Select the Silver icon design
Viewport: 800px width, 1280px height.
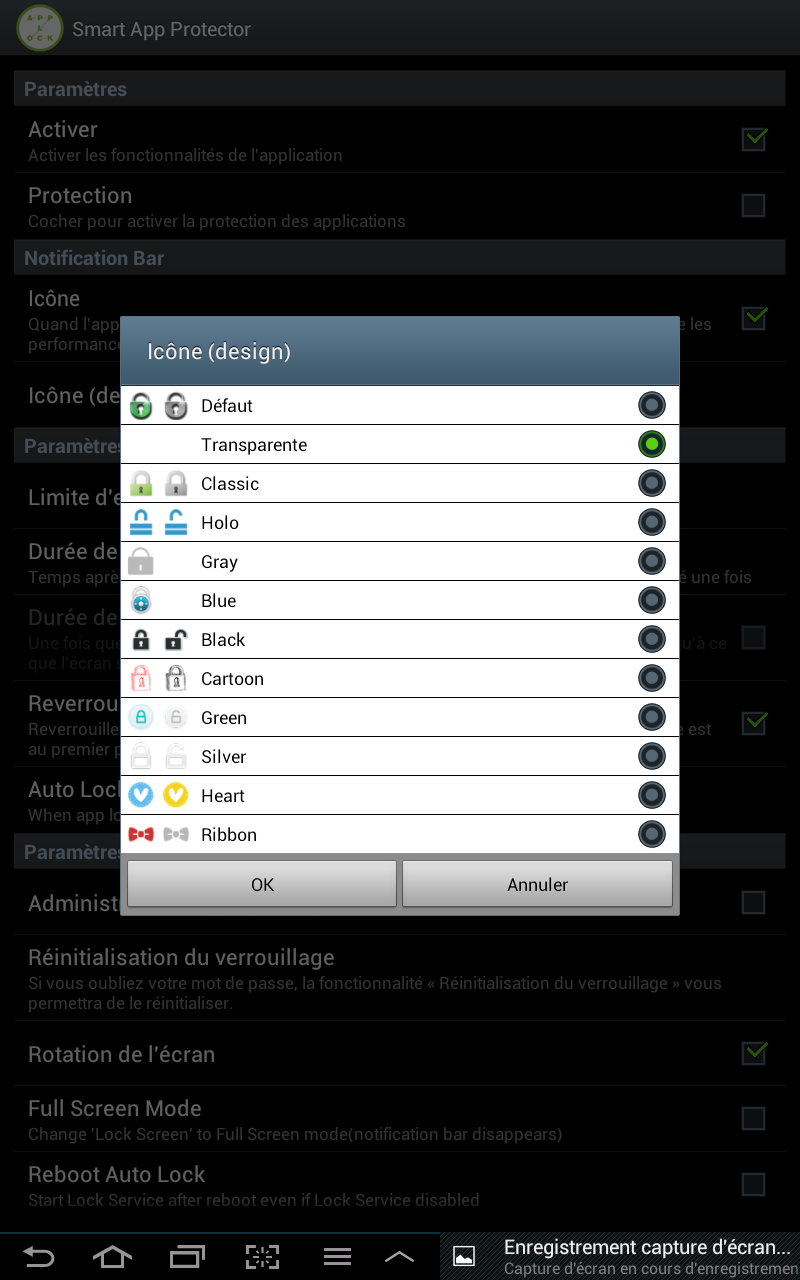400,756
